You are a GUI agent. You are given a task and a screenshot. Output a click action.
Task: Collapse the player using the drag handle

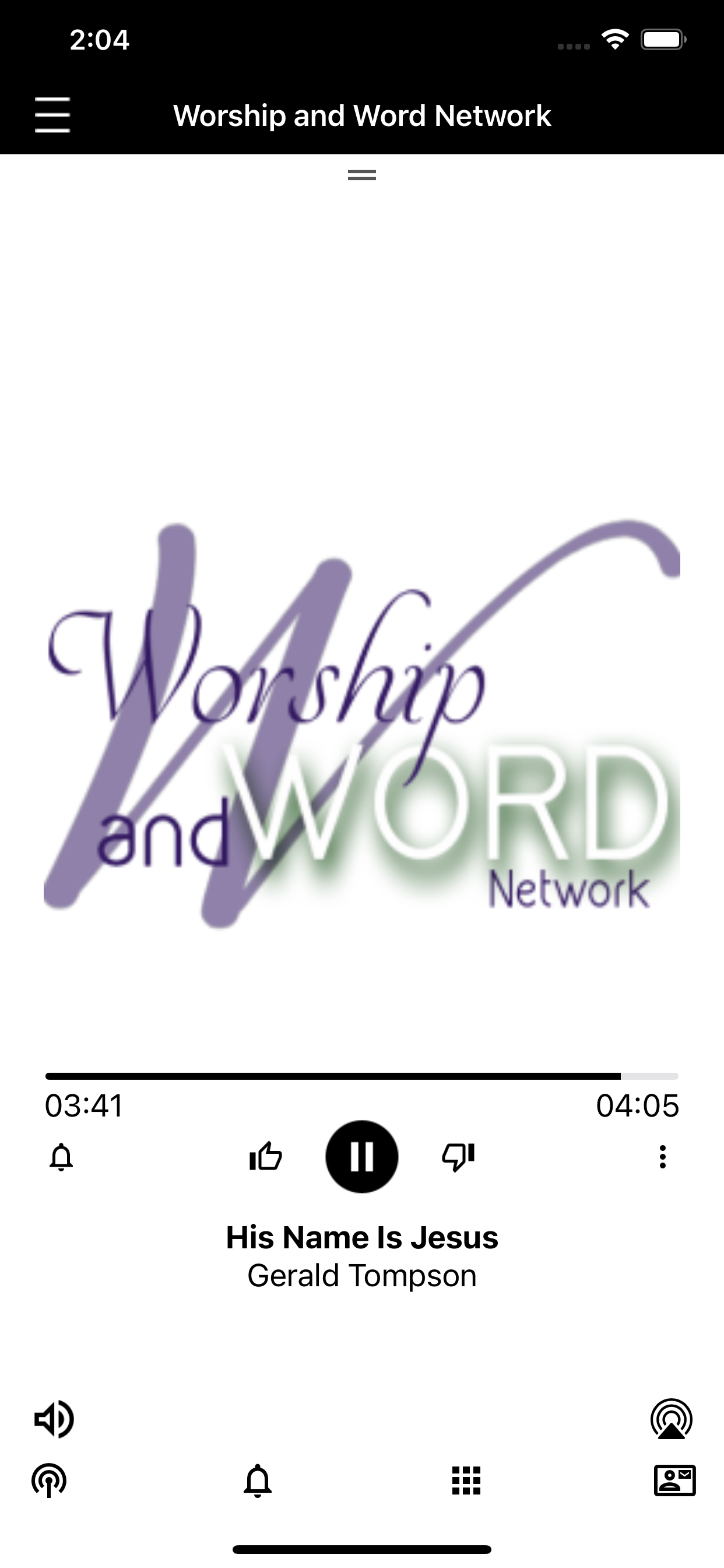362,176
